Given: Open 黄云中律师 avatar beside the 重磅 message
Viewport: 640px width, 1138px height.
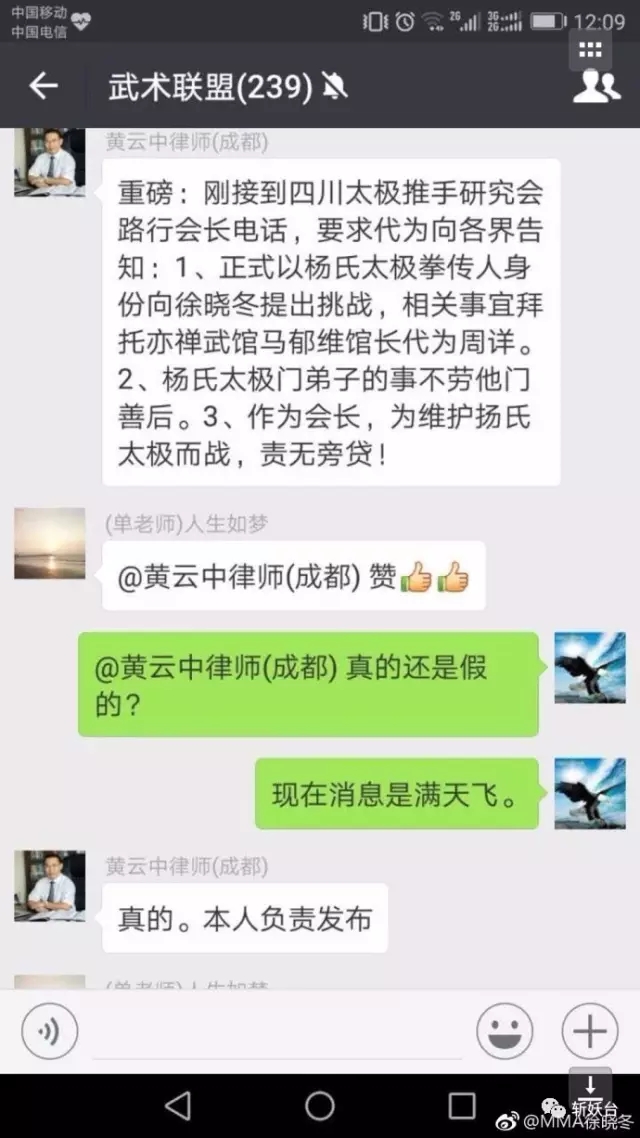Looking at the screenshot, I should point(49,163).
